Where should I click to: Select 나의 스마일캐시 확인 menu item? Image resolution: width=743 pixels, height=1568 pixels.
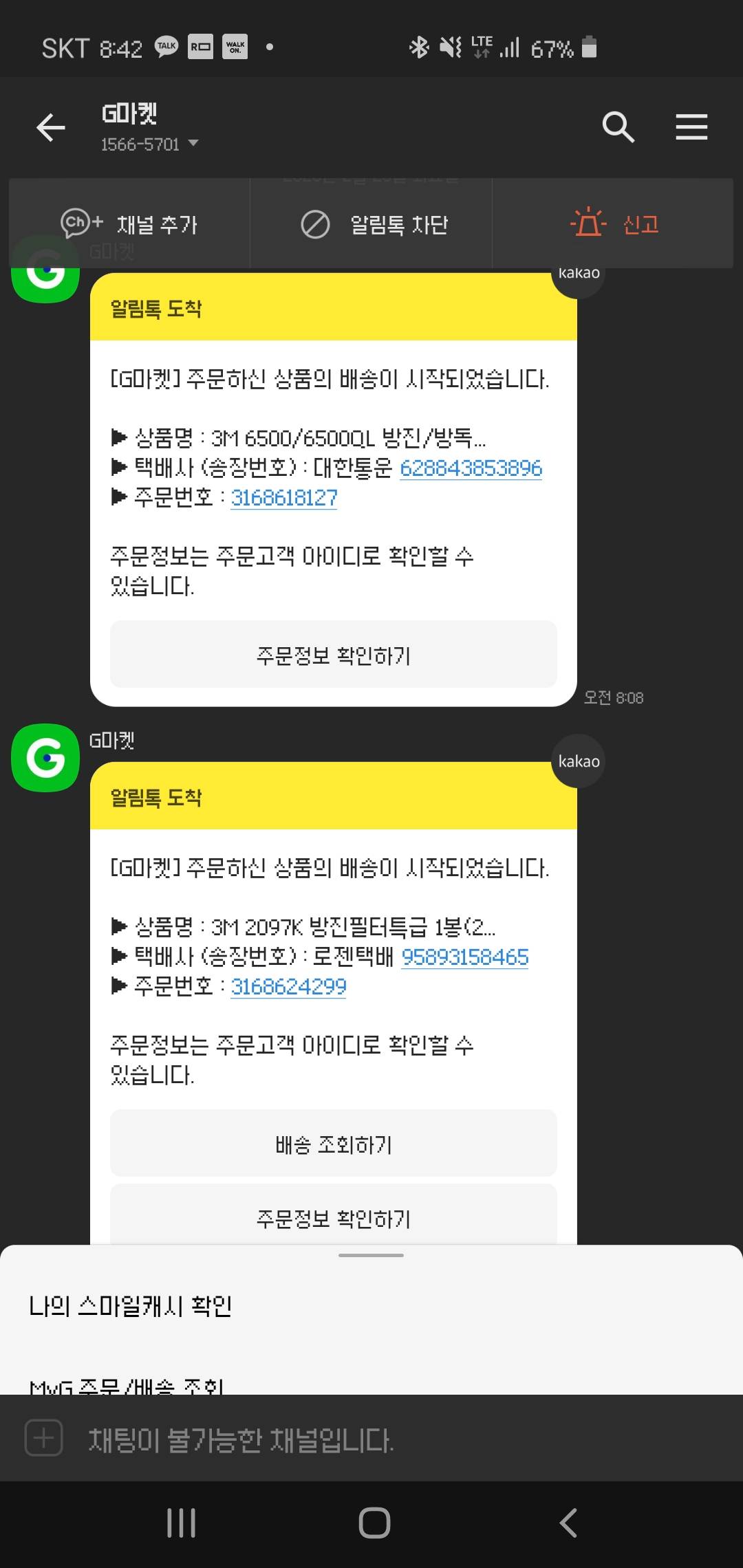pyautogui.click(x=131, y=1306)
